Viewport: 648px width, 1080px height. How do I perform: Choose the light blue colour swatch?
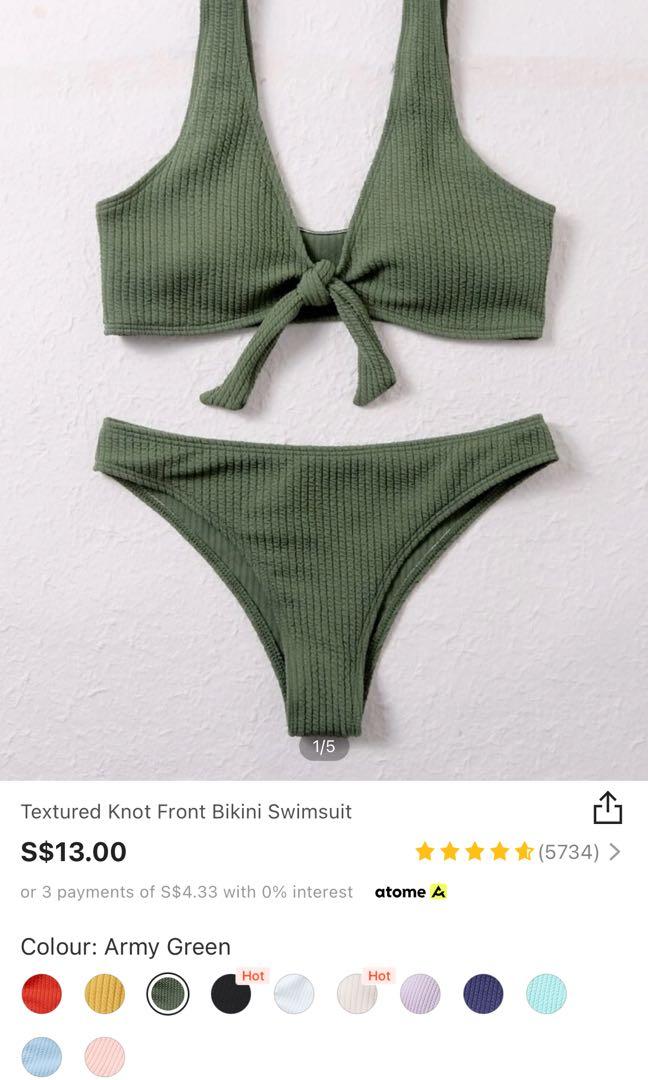point(41,1057)
